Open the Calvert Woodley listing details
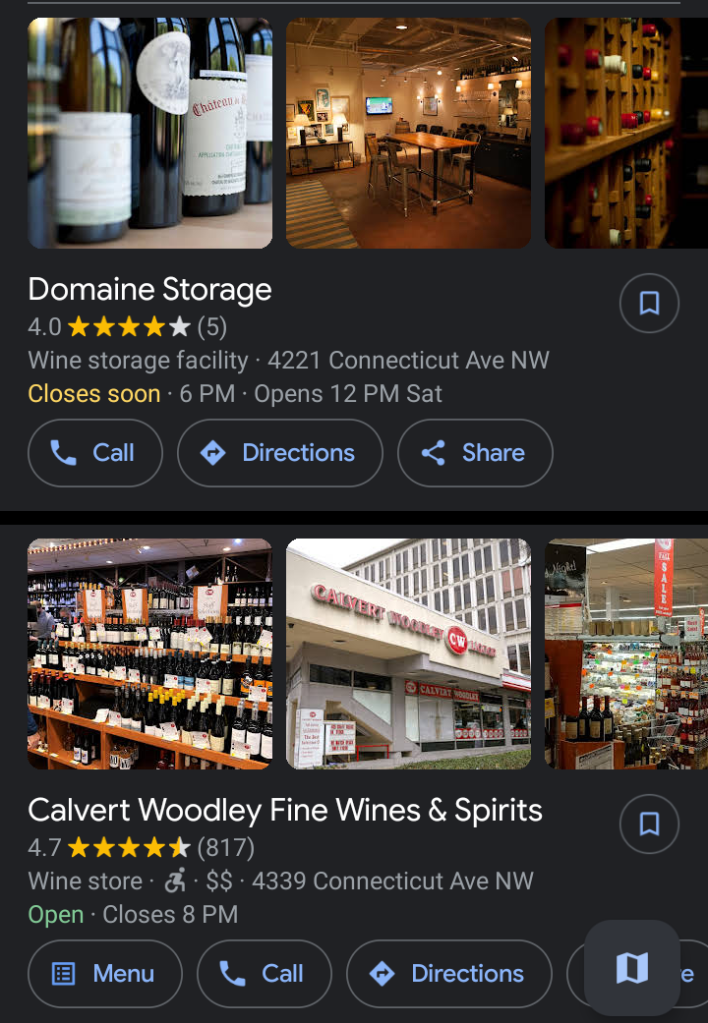Screen dimensions: 708x1023 [285, 810]
